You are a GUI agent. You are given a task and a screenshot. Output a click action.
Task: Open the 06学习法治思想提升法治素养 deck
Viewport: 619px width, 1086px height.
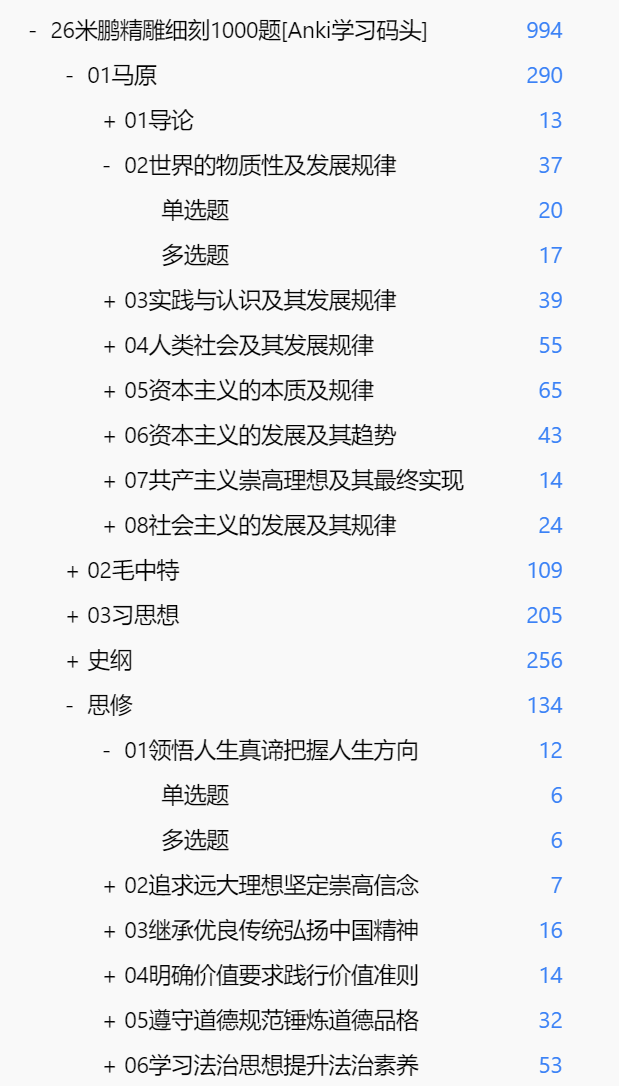click(271, 1066)
